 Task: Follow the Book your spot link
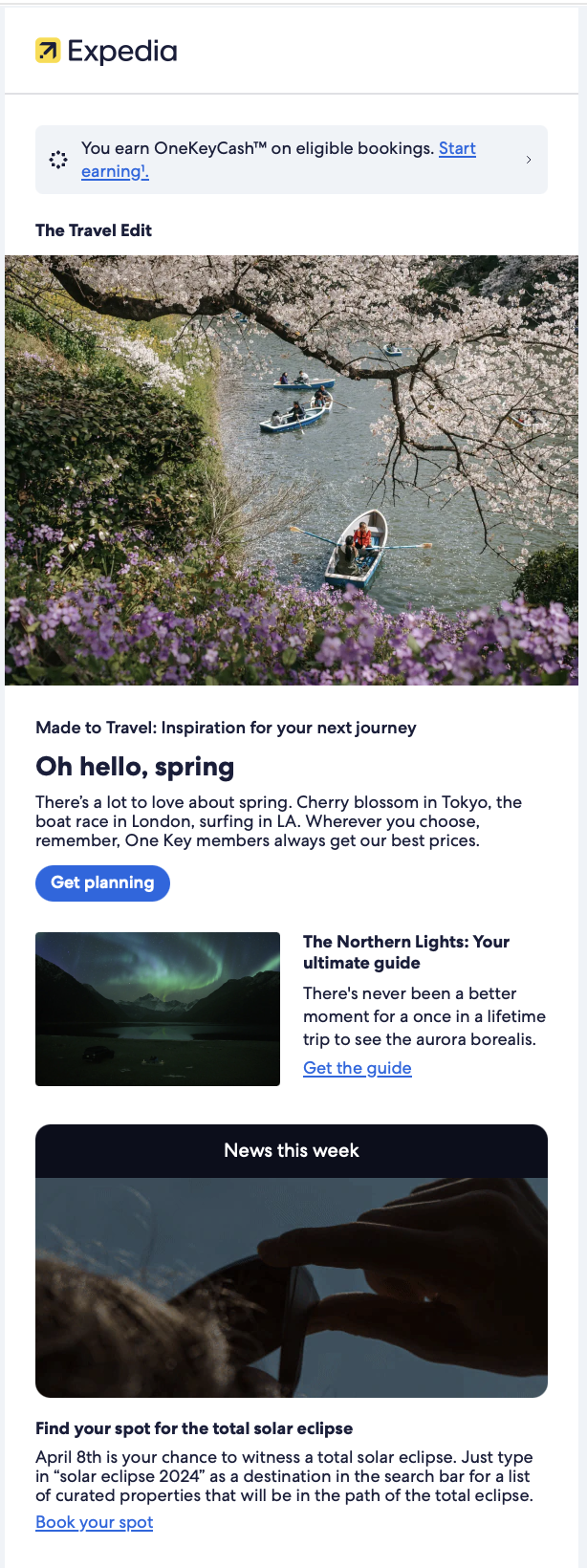tap(95, 1522)
